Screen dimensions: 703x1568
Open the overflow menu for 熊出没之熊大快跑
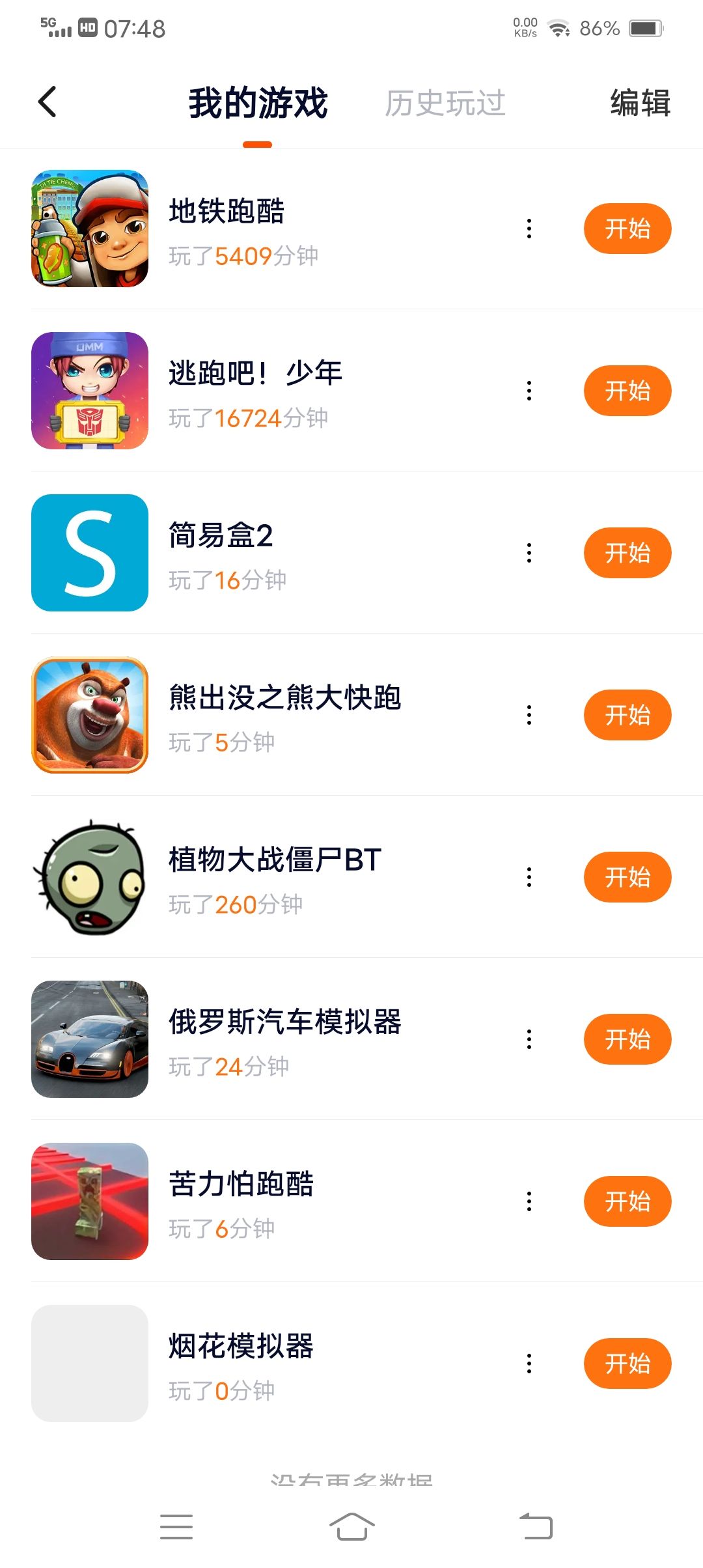(529, 715)
